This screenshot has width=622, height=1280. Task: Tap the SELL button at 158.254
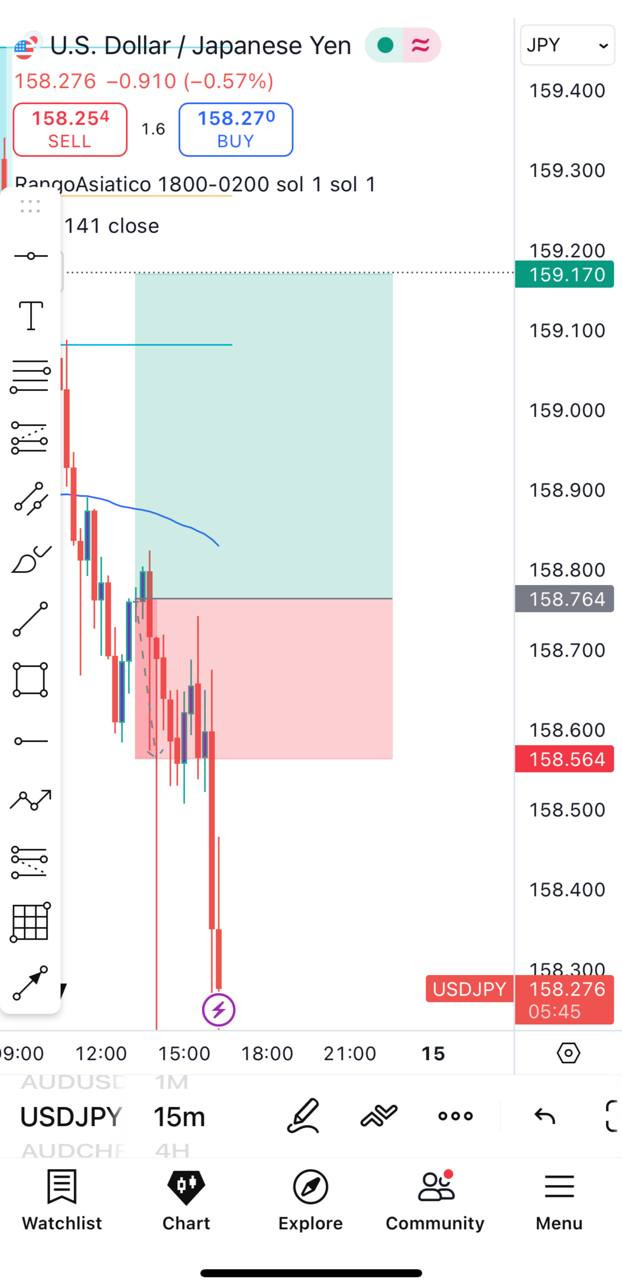(x=70, y=130)
